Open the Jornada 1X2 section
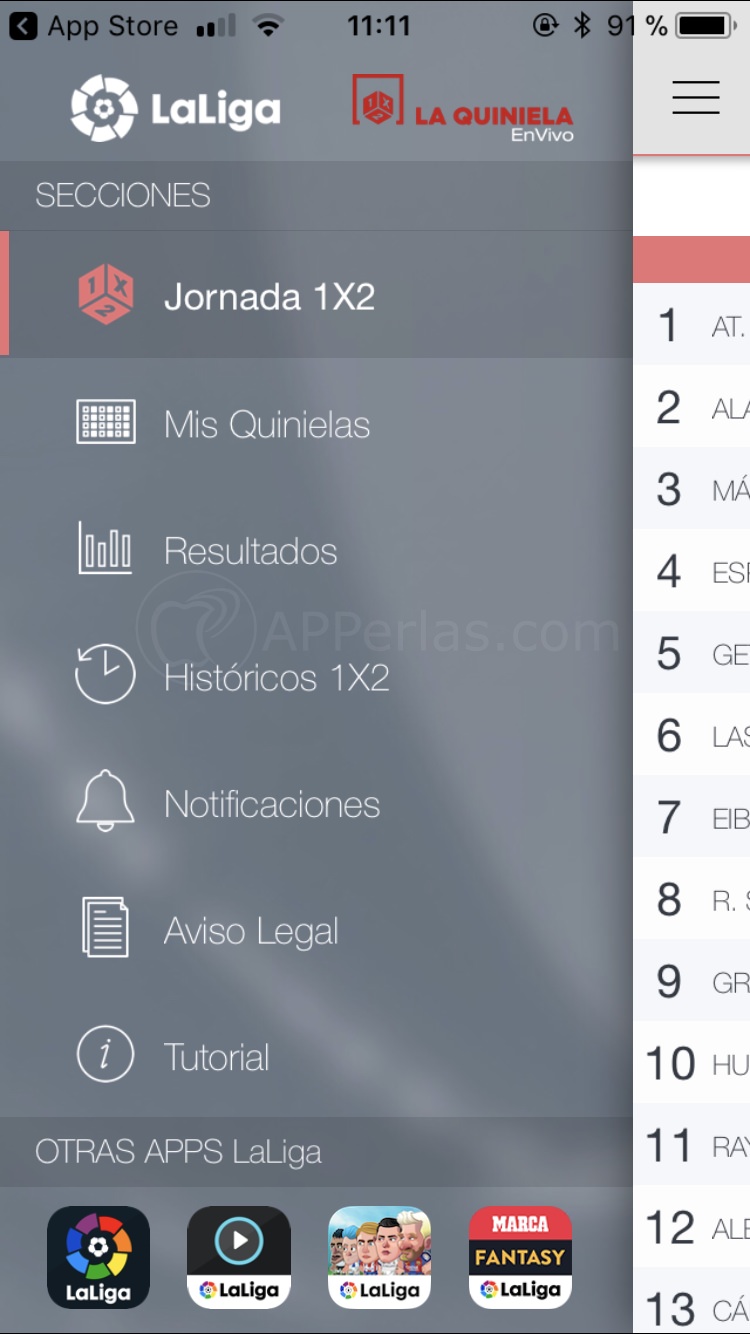Image resolution: width=750 pixels, height=1334 pixels. [268, 296]
